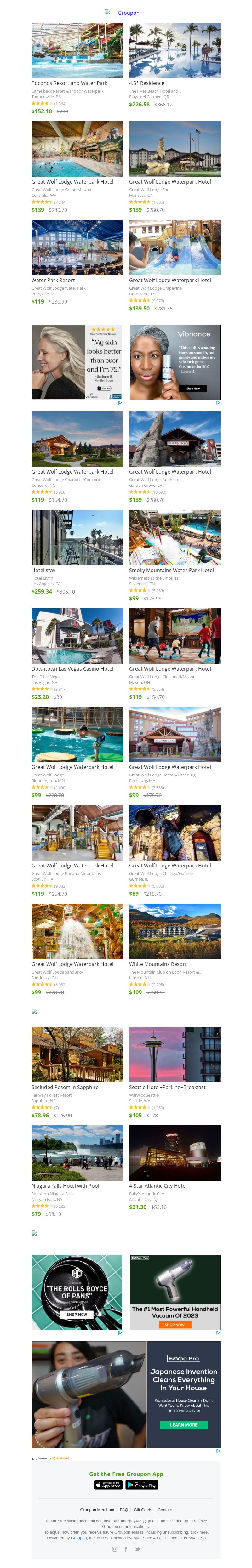Visit Groupon's Instagram page
The height and width of the screenshot is (1568, 252).
pos(114,1549)
